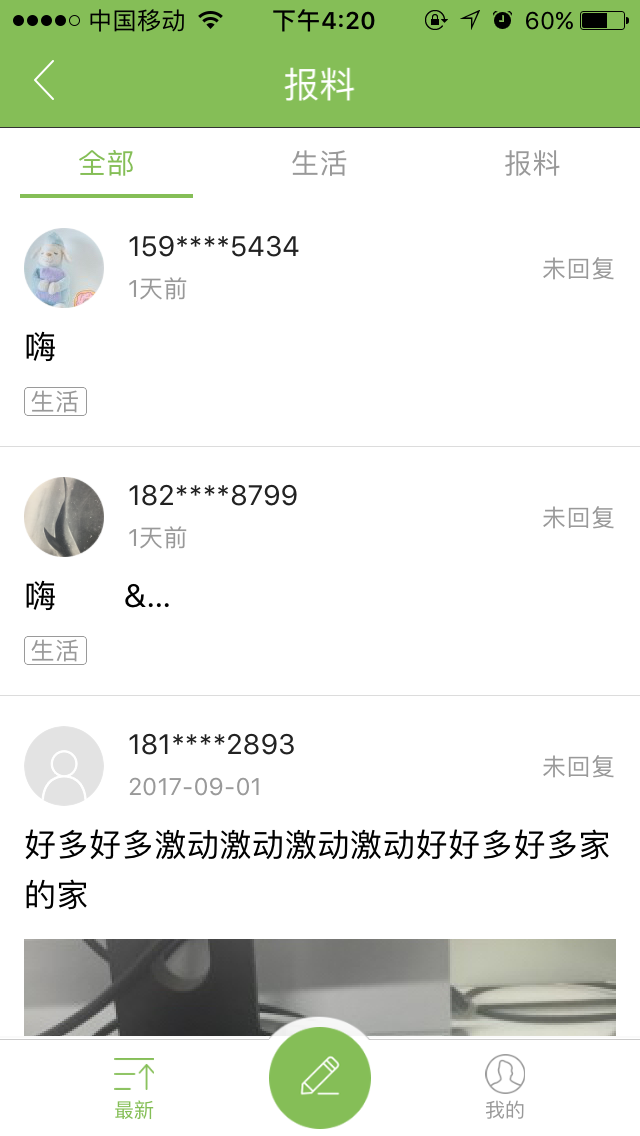Switch to the 报料 tab
Image resolution: width=640 pixels, height=1136 pixels.
(x=532, y=163)
